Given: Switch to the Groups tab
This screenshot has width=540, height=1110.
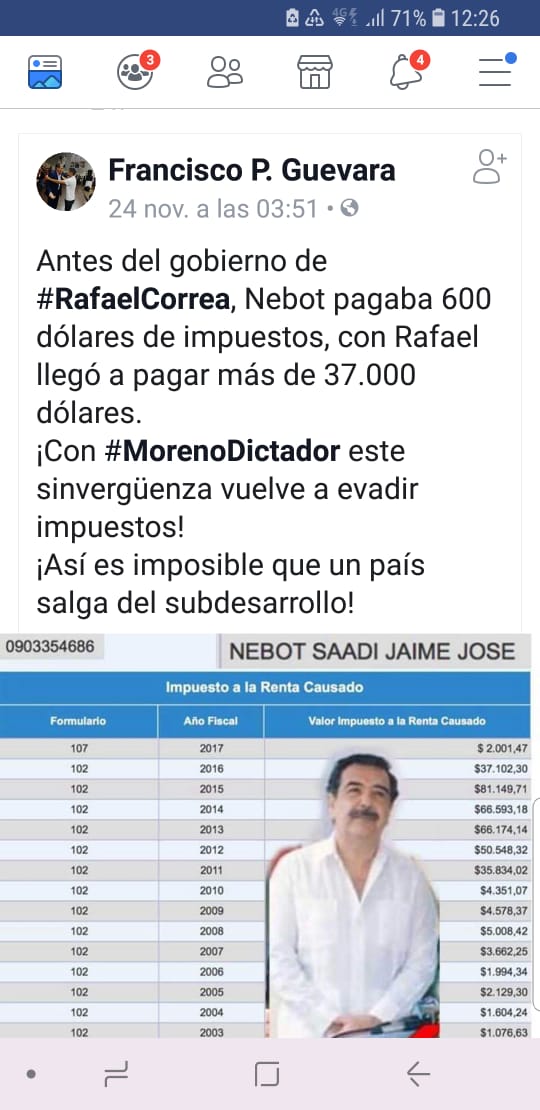Looking at the screenshot, I should (x=135, y=71).
